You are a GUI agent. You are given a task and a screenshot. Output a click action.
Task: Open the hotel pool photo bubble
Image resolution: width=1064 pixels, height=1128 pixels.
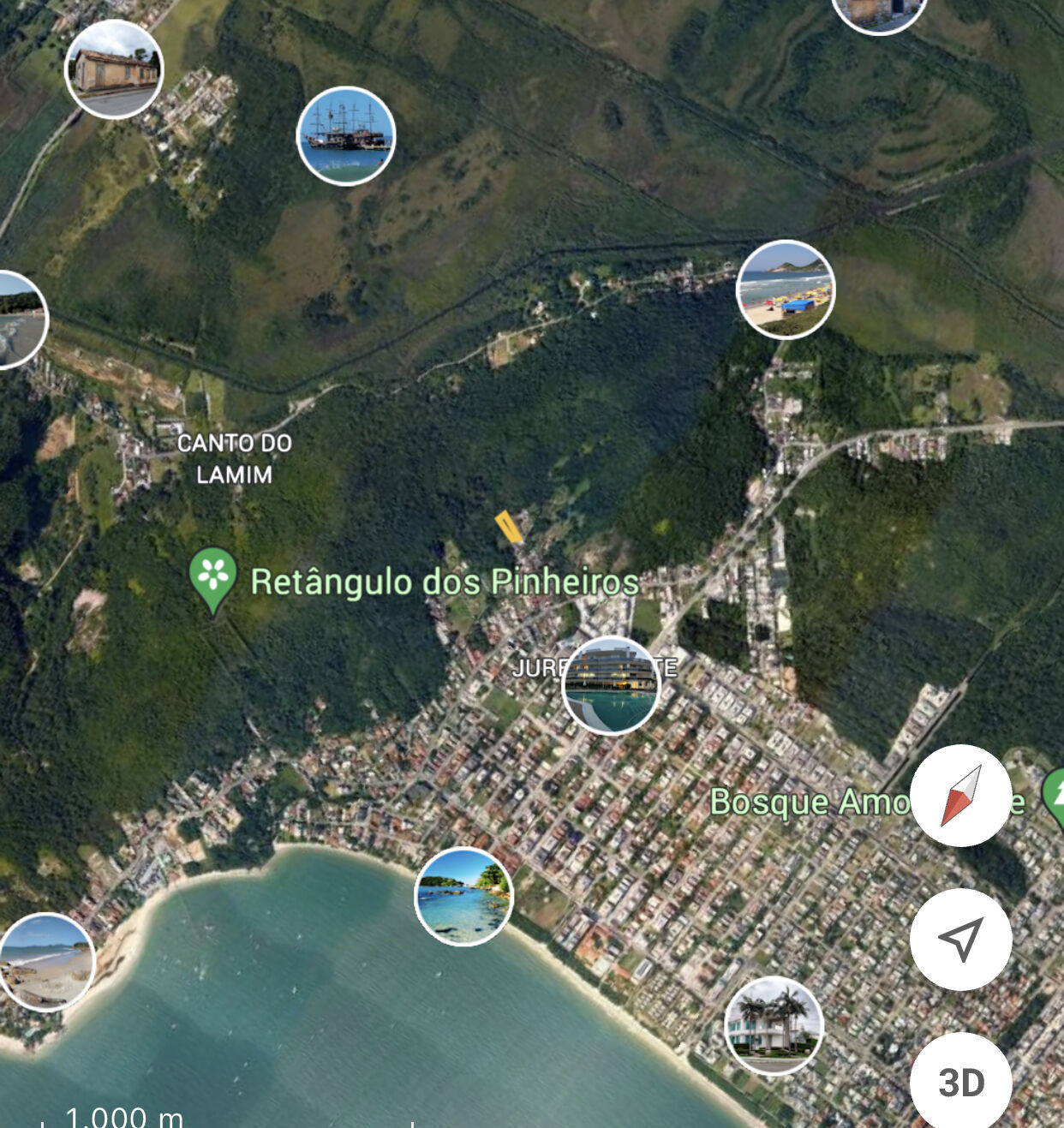coord(611,685)
